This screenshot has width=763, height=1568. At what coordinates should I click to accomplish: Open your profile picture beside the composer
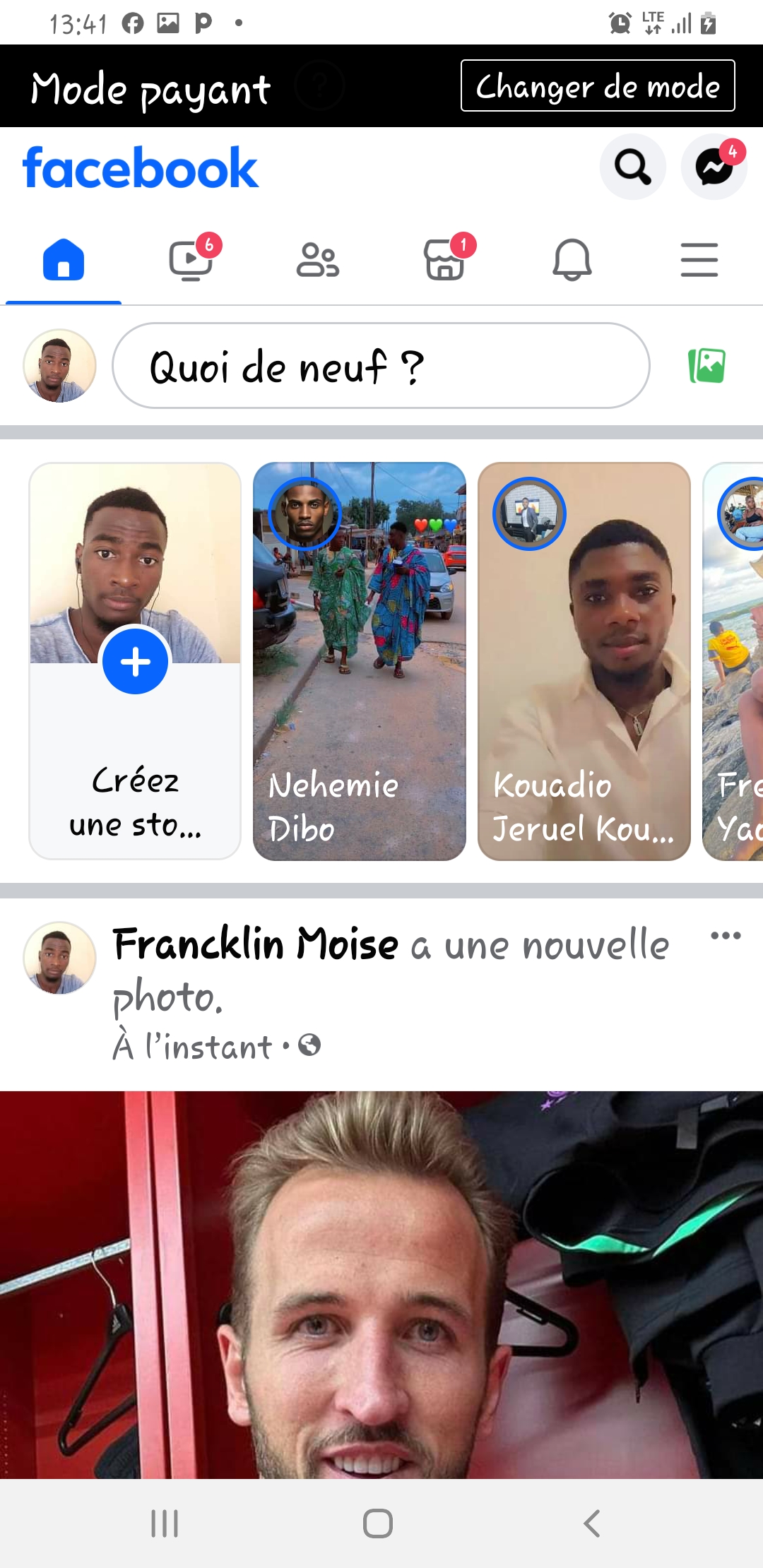click(x=60, y=366)
